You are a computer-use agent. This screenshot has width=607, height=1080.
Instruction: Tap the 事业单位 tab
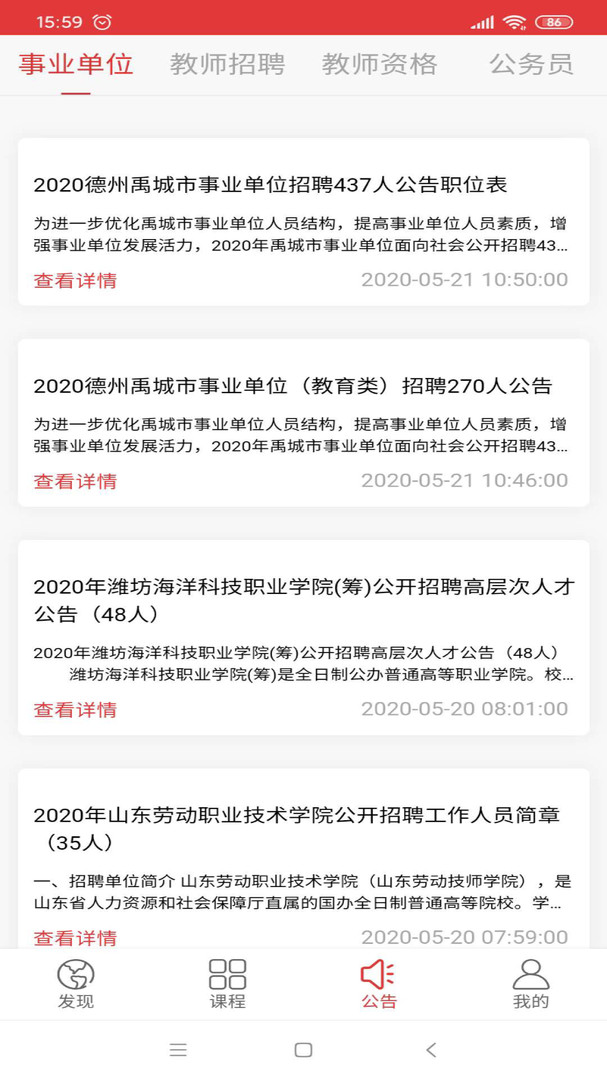tap(76, 65)
